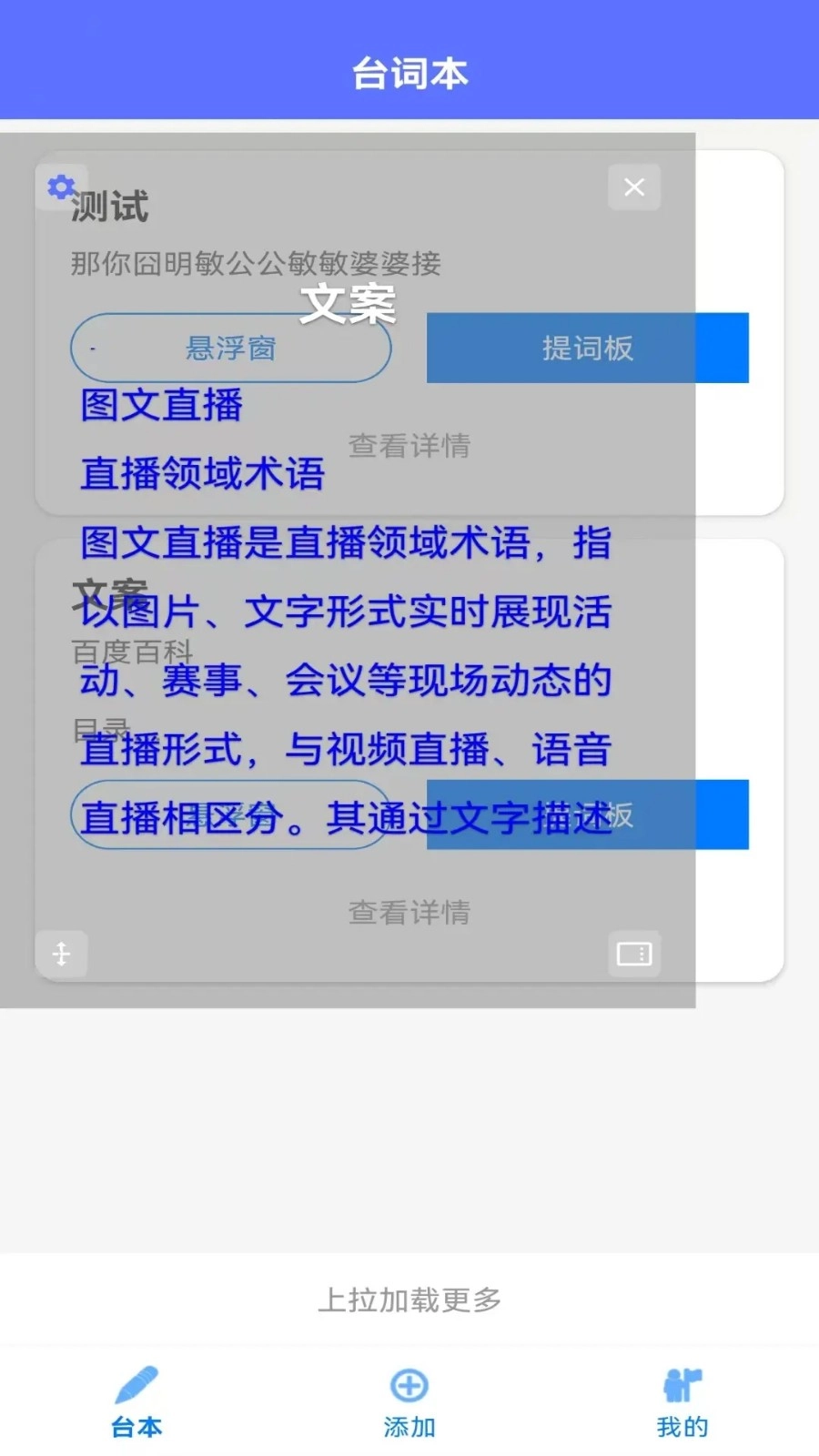Open the 图文直播 blue link
The width and height of the screenshot is (819, 1456).
pos(161,407)
